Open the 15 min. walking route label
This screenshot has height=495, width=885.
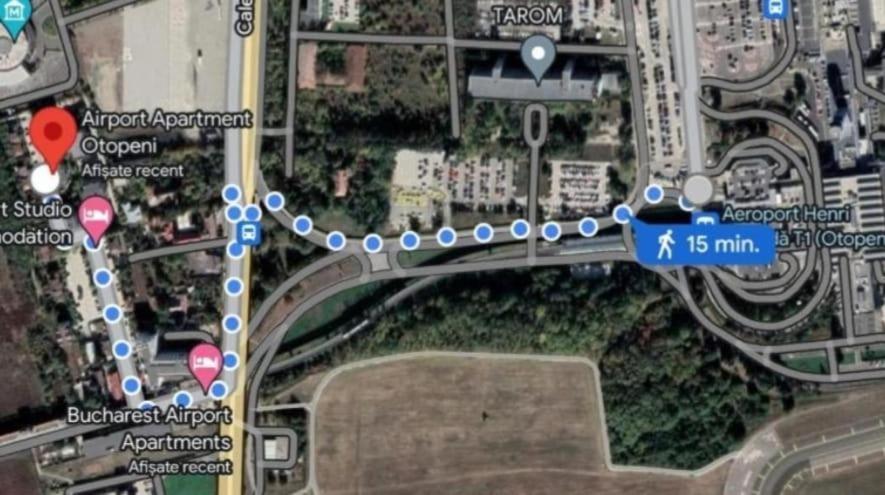(x=704, y=242)
